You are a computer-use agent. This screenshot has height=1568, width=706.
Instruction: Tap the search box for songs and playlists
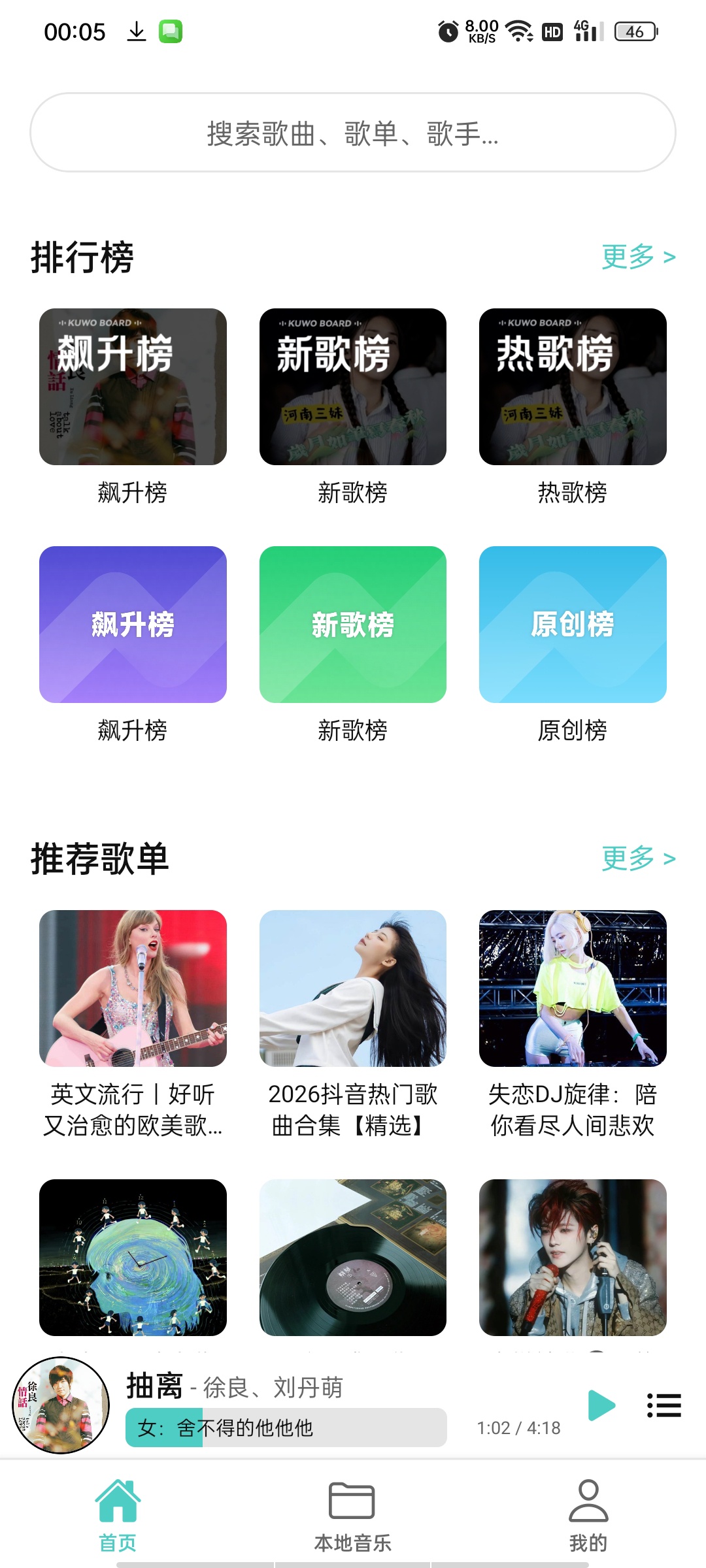(x=353, y=133)
